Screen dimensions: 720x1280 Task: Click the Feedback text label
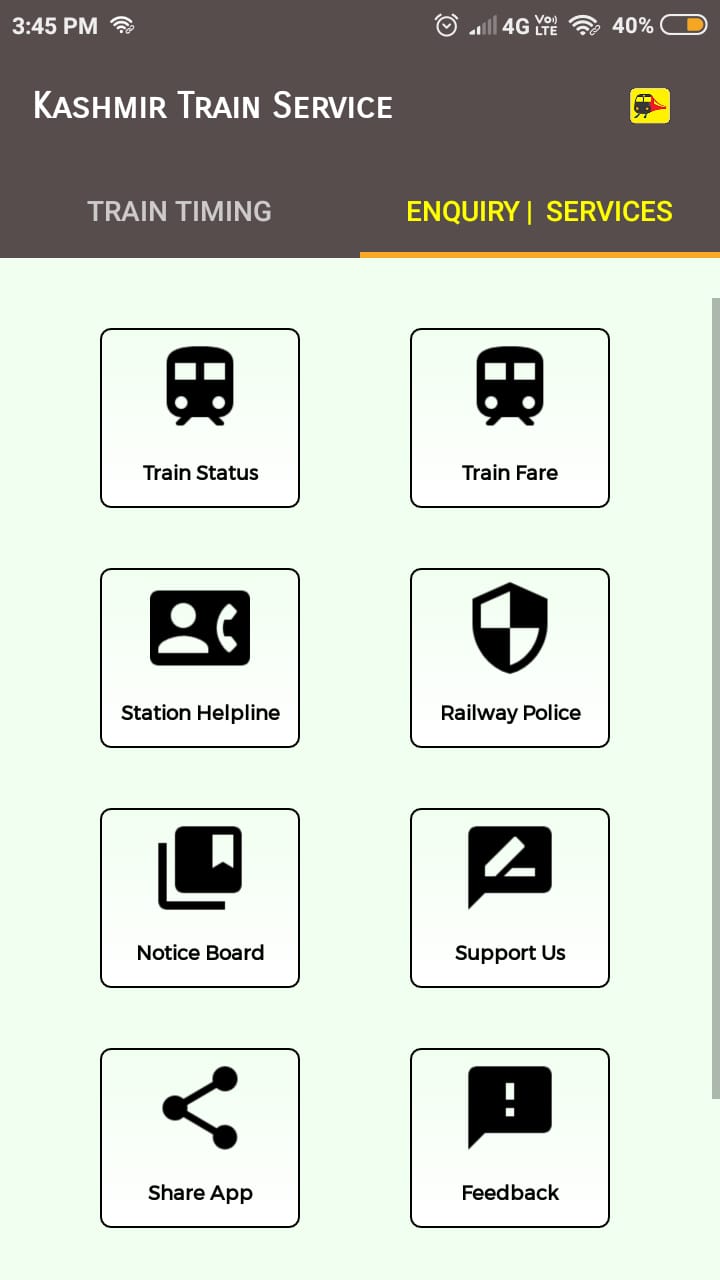click(510, 1192)
